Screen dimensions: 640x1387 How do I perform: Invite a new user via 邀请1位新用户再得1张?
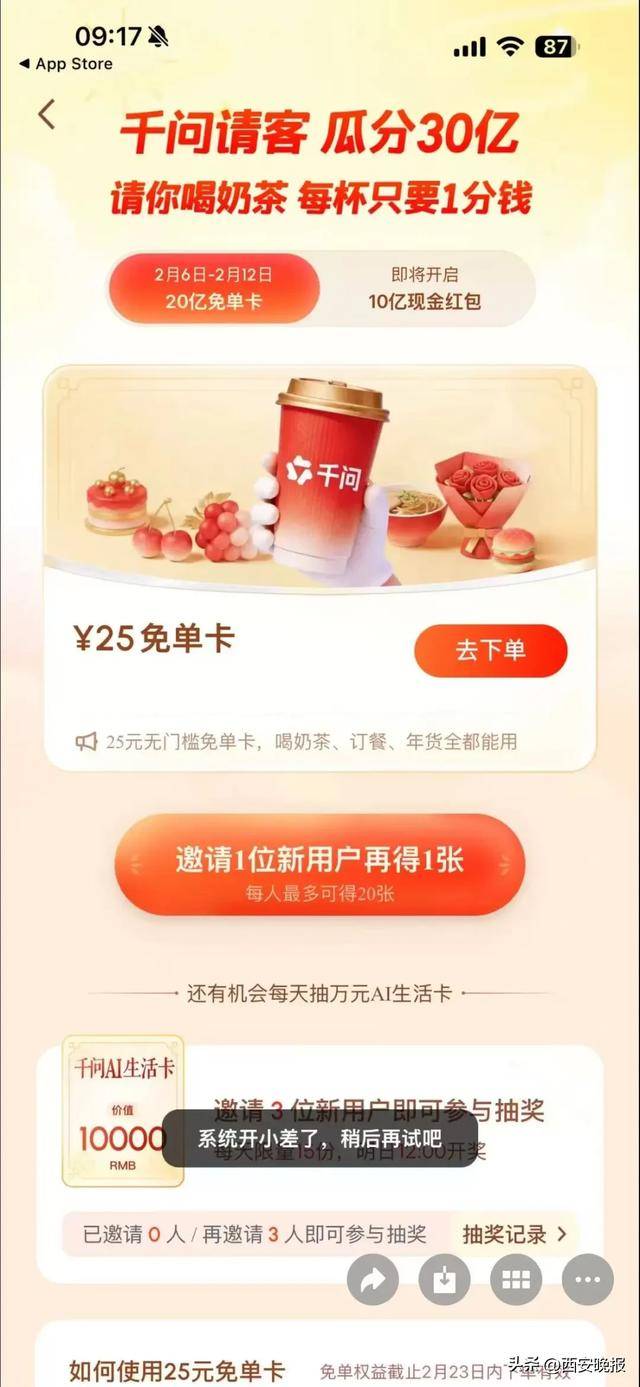[320, 864]
